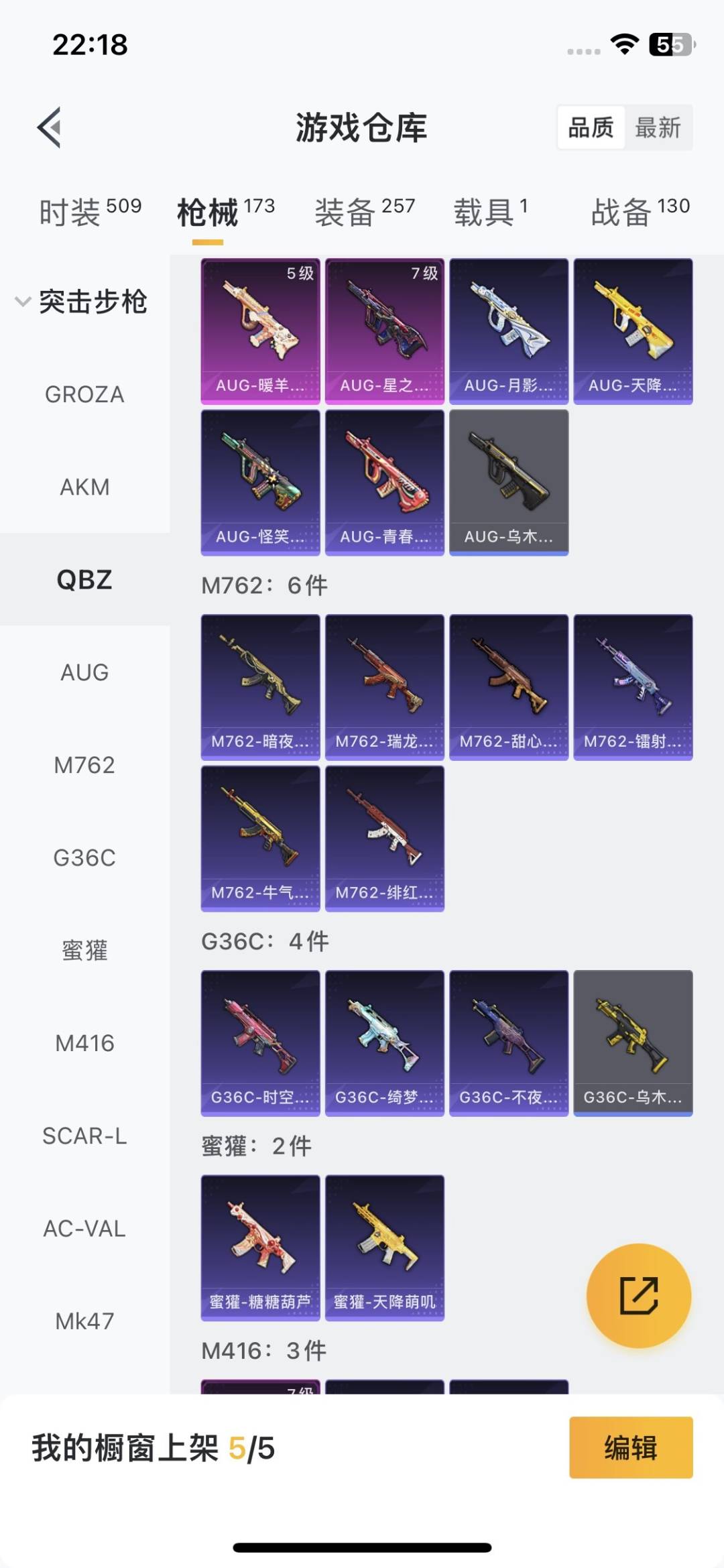Switch to the 战备 tab
Viewport: 724px width, 1568px height.
click(x=640, y=211)
